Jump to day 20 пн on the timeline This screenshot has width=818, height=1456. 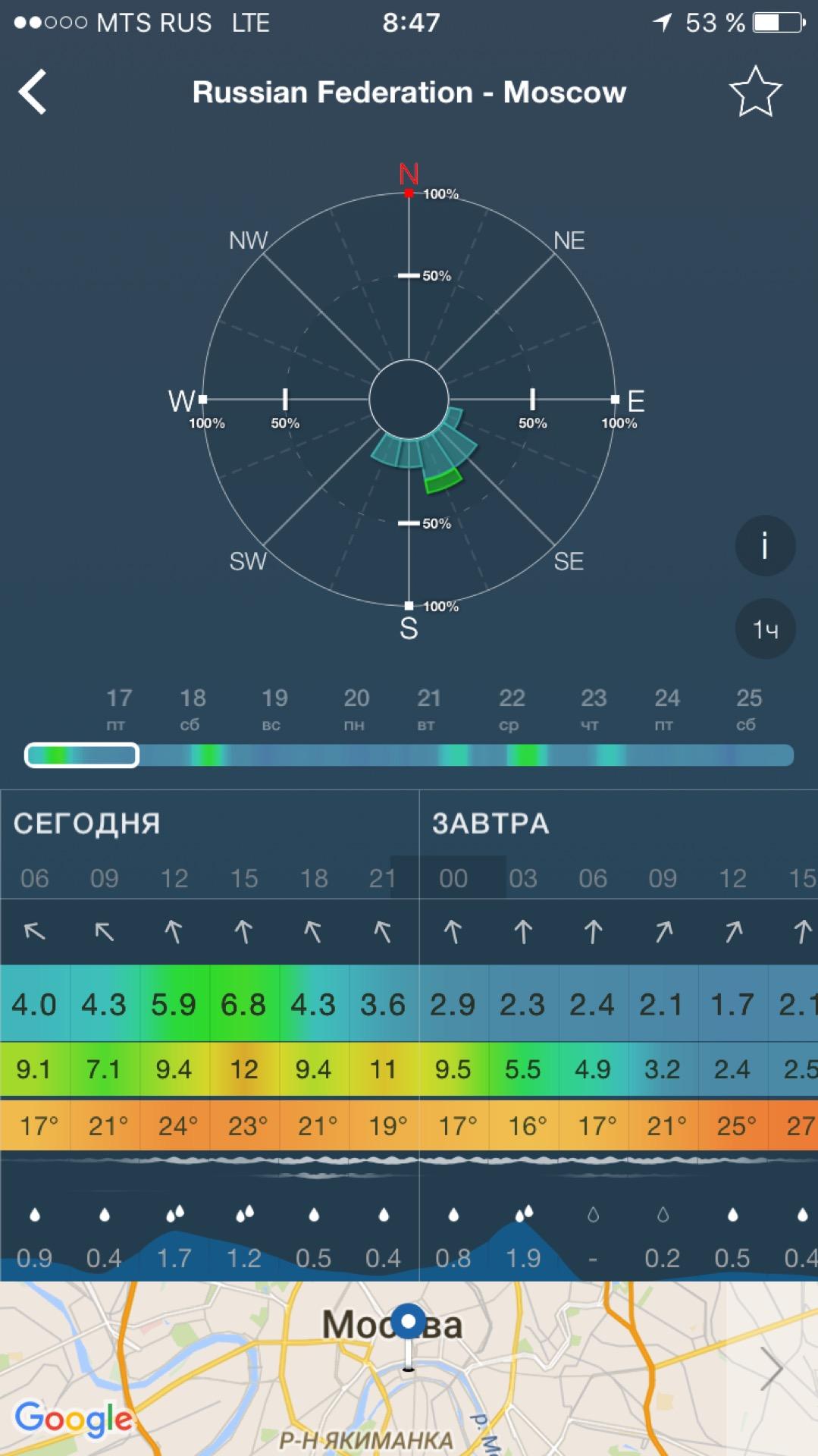pyautogui.click(x=356, y=708)
